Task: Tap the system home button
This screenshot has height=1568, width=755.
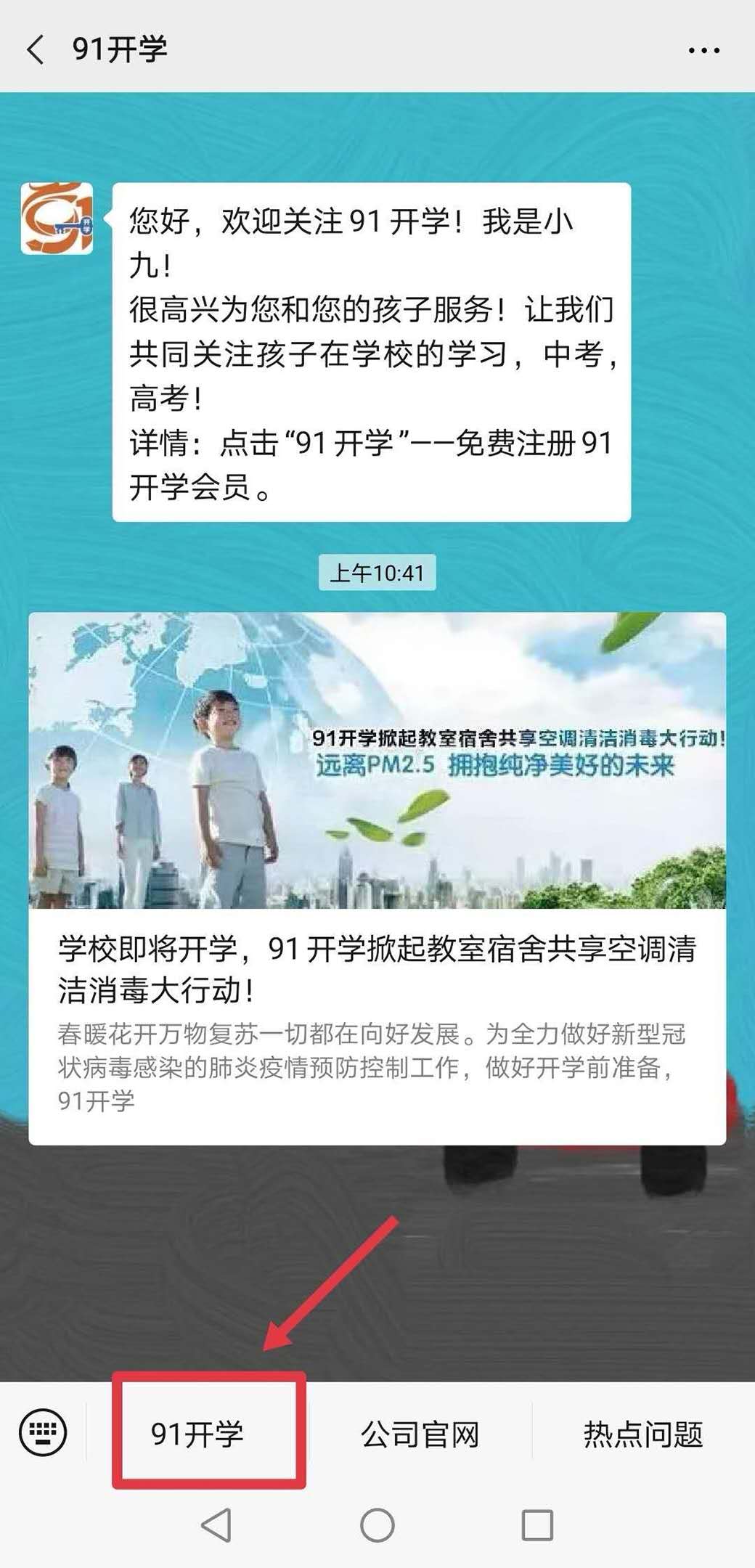Action: [377, 1524]
